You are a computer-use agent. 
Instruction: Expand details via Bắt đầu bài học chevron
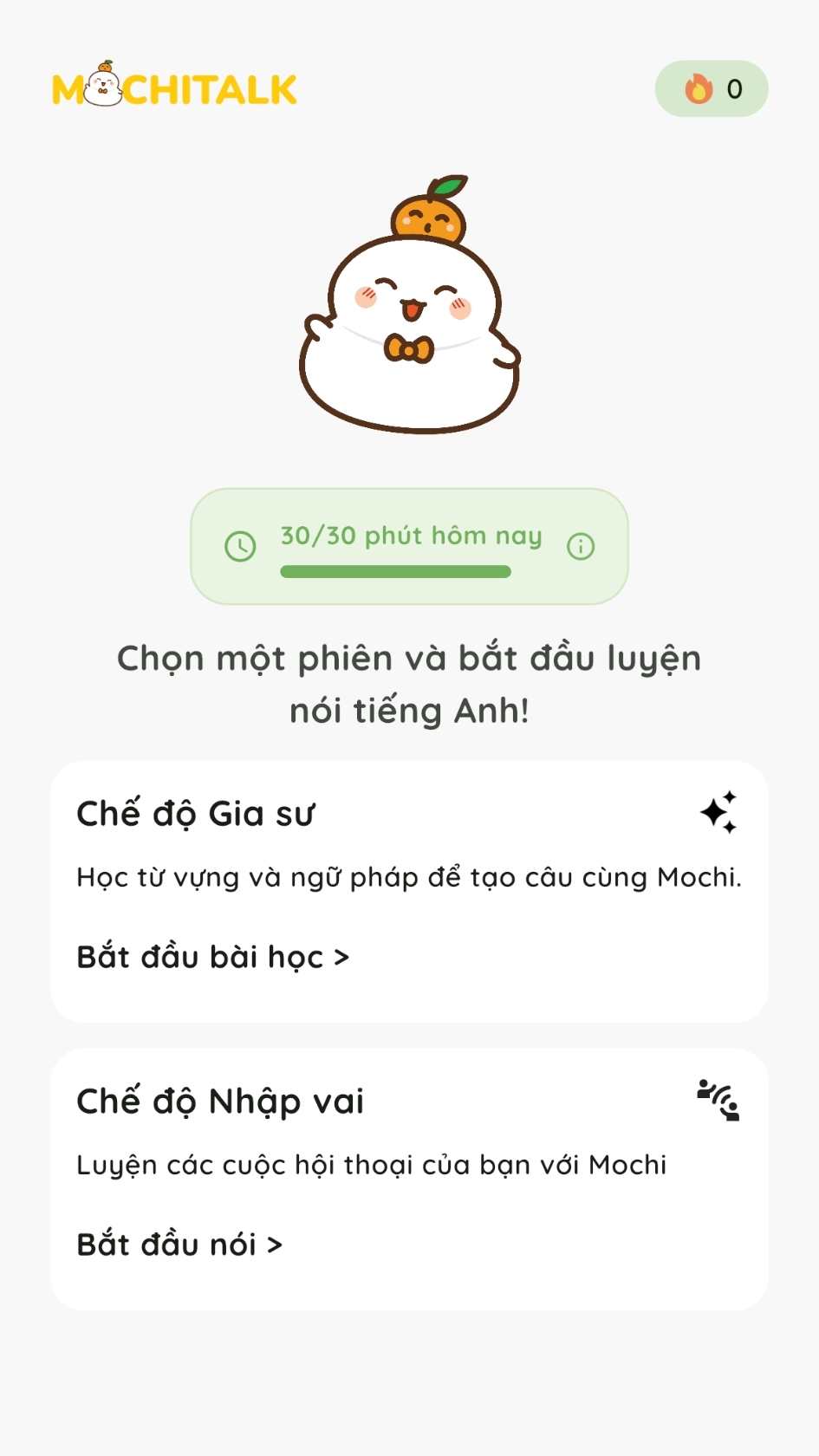(x=341, y=956)
